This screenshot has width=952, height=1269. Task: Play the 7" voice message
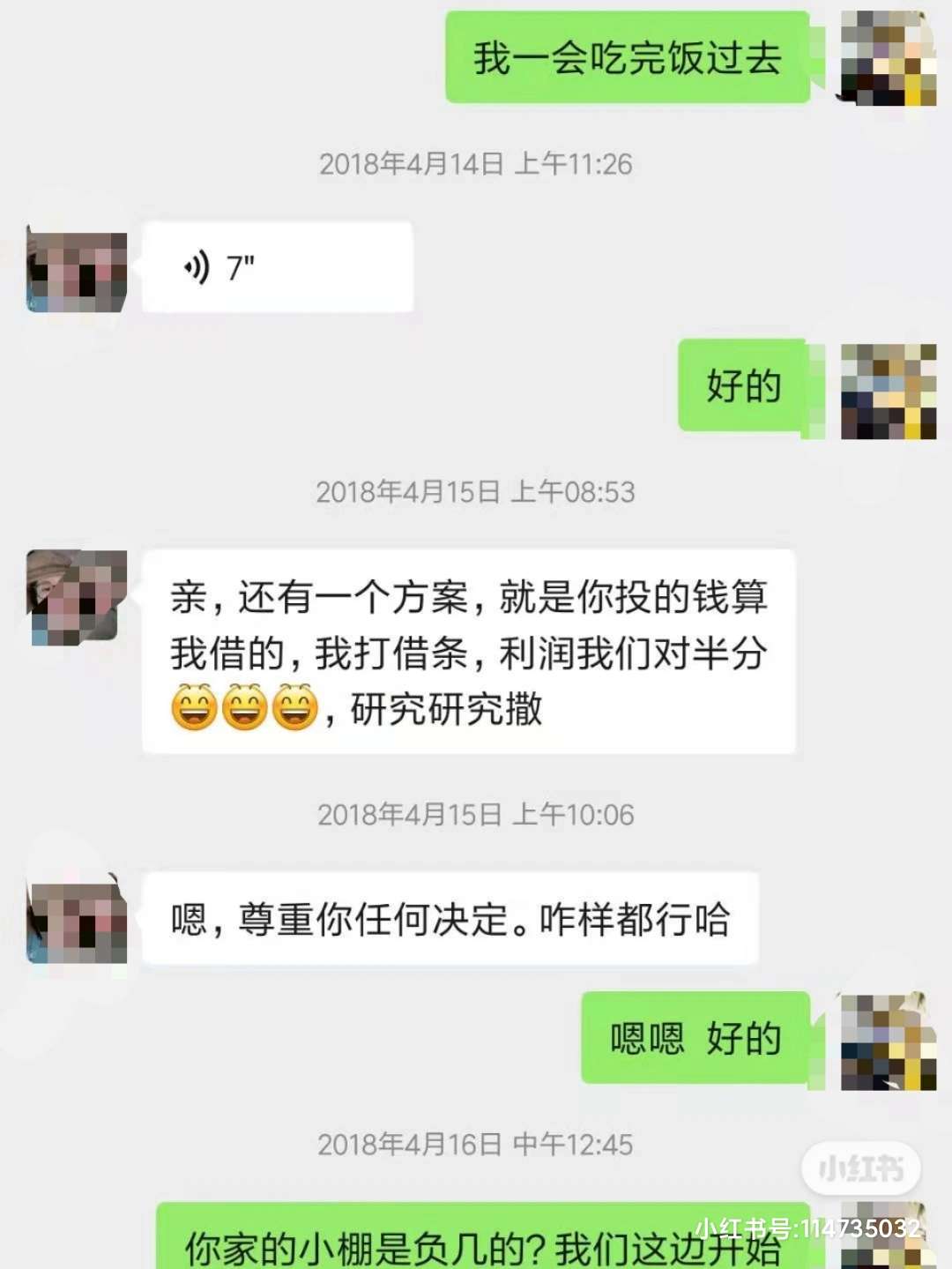(x=277, y=266)
